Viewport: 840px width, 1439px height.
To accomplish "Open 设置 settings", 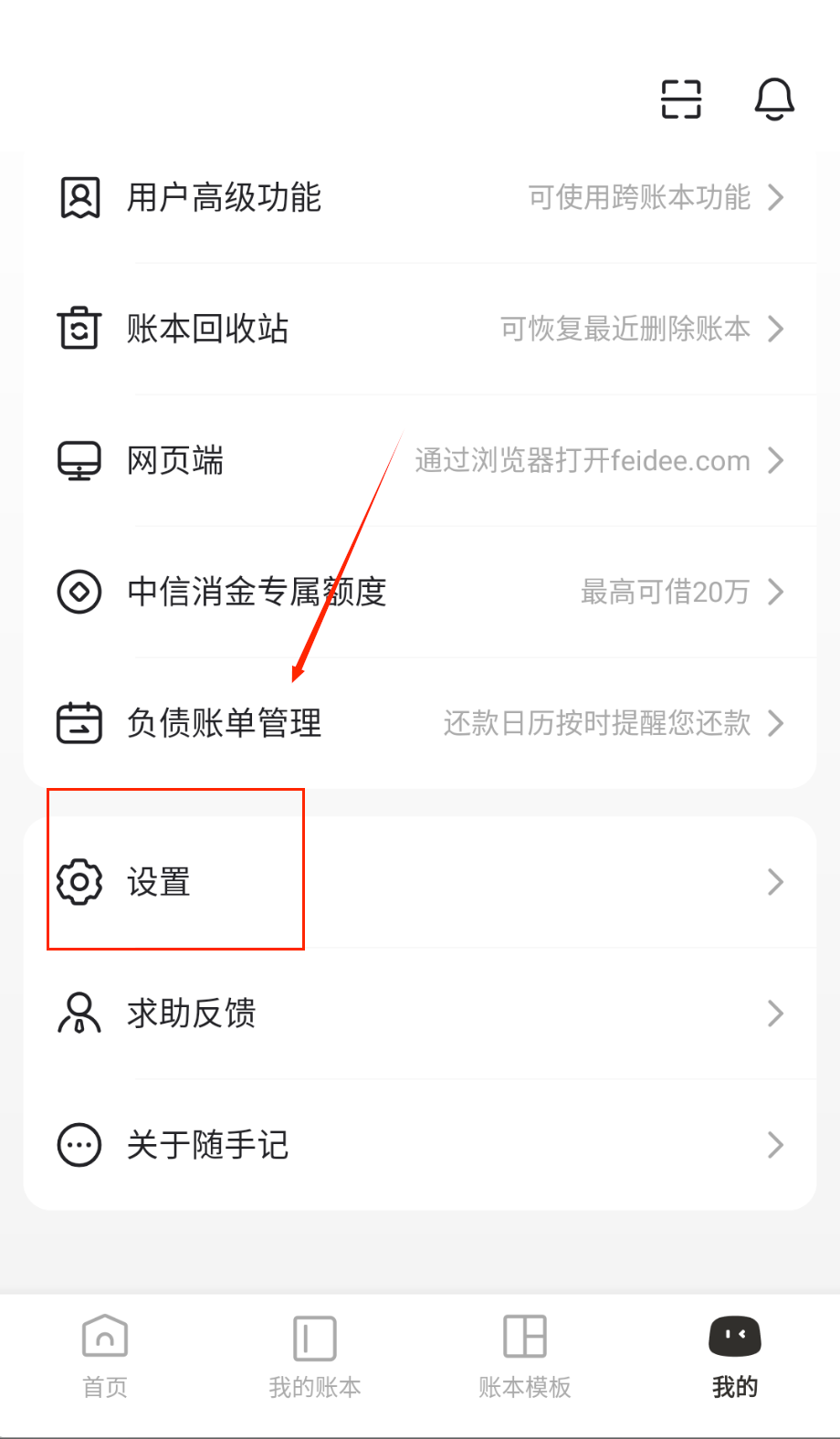I will 420,882.
